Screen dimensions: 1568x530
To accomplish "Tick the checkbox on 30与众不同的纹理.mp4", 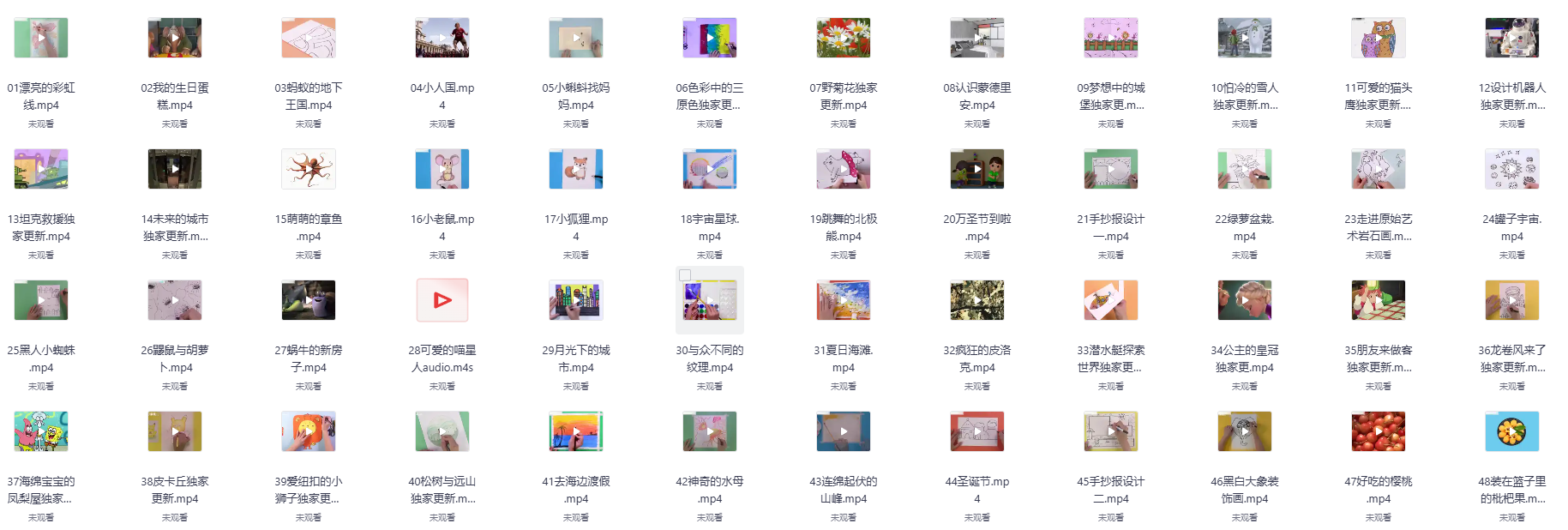I will point(685,276).
